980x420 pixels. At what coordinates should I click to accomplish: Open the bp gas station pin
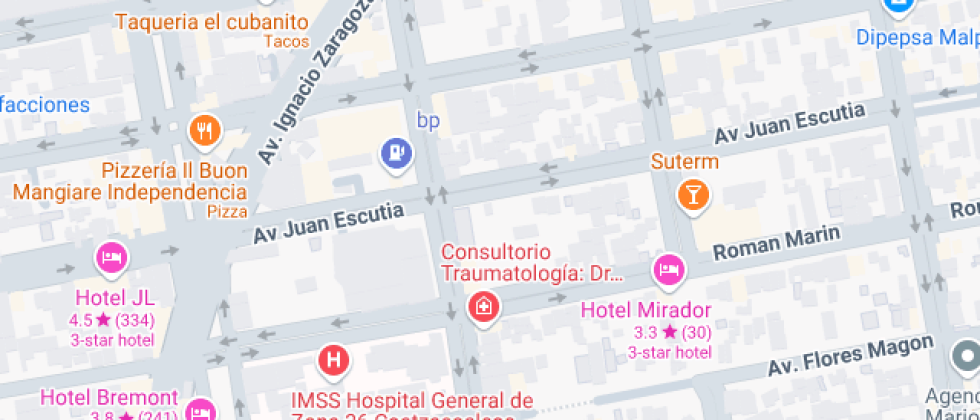pyautogui.click(x=396, y=154)
